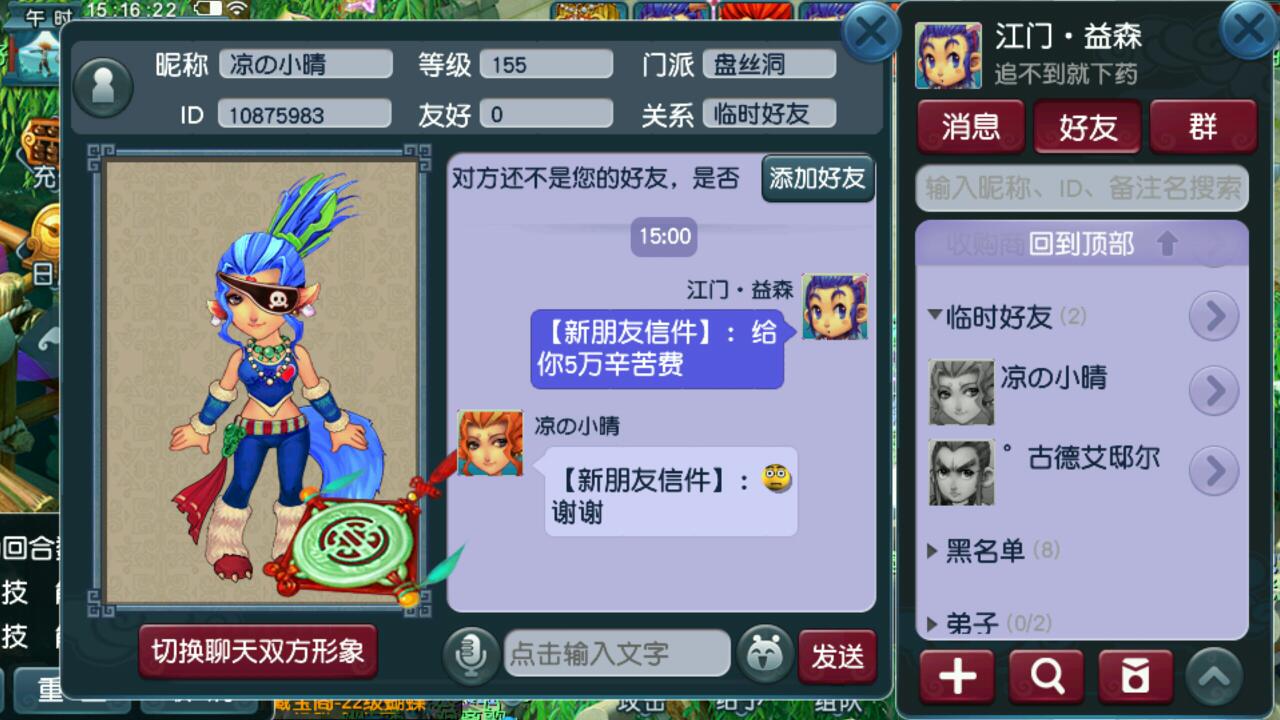Tap 切换聊天双方形象 button
The width and height of the screenshot is (1280, 720).
coord(257,652)
